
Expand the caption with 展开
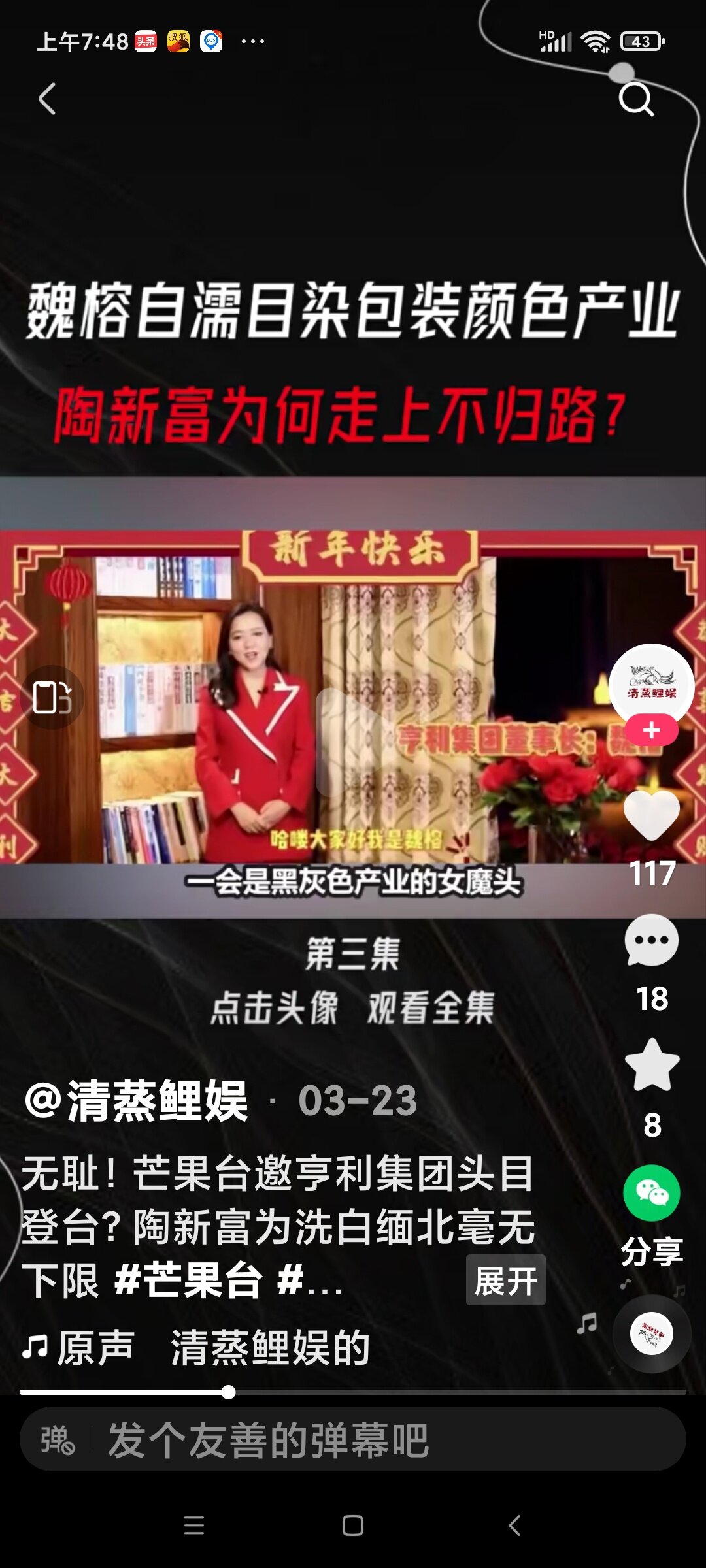pyautogui.click(x=505, y=1280)
